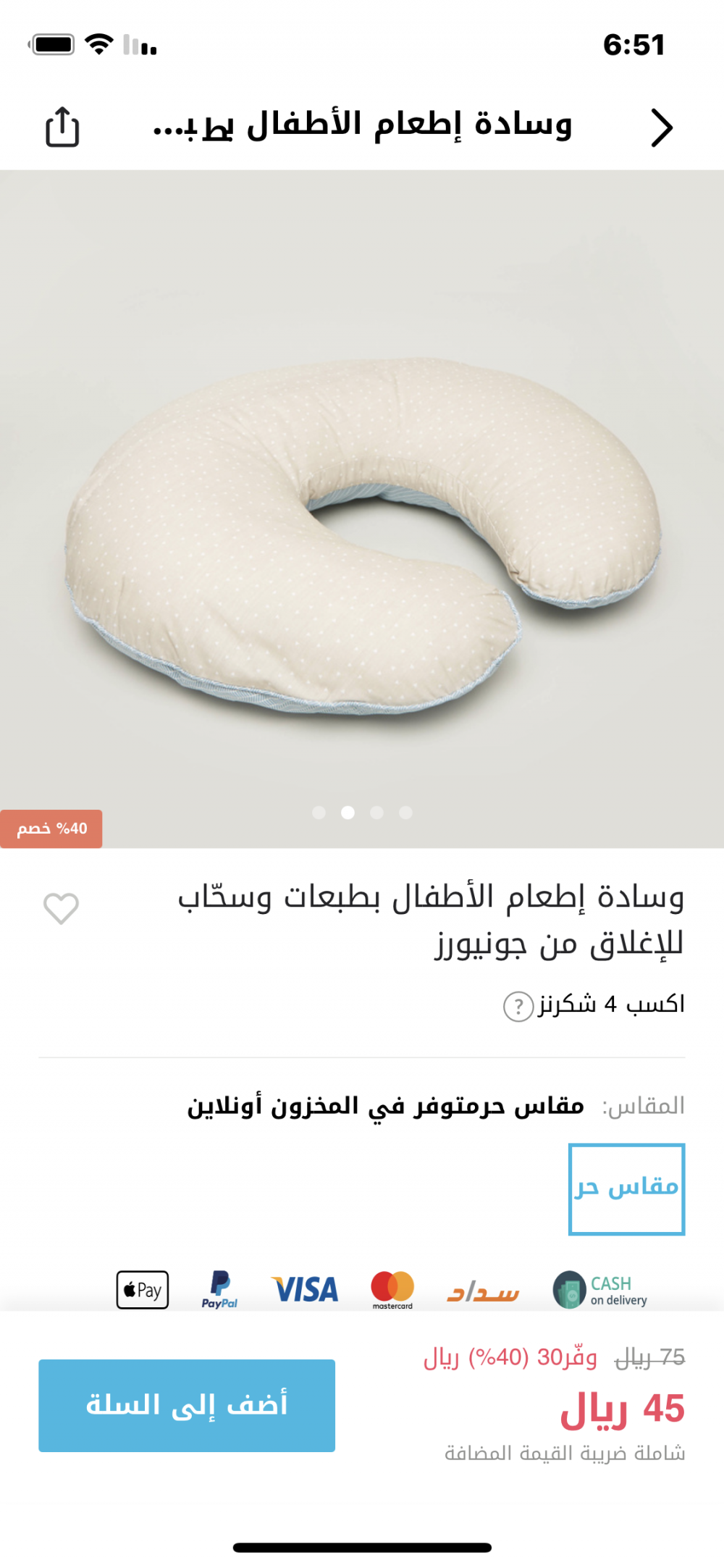
Task: Select the مقاس حر size option
Action: coord(626,1188)
